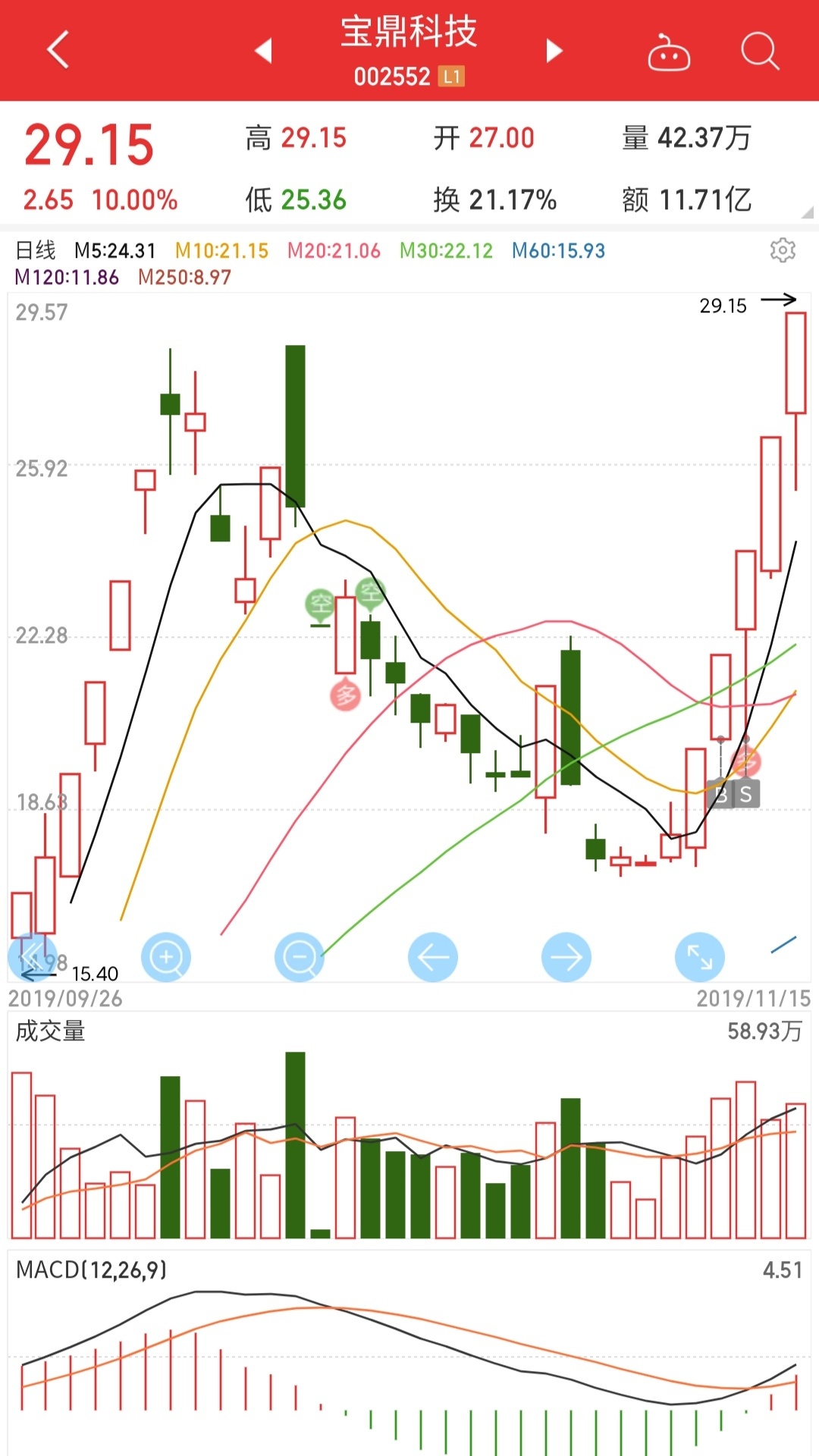Open the robot assistant icon
This screenshot has height=1456, width=819.
669,52
